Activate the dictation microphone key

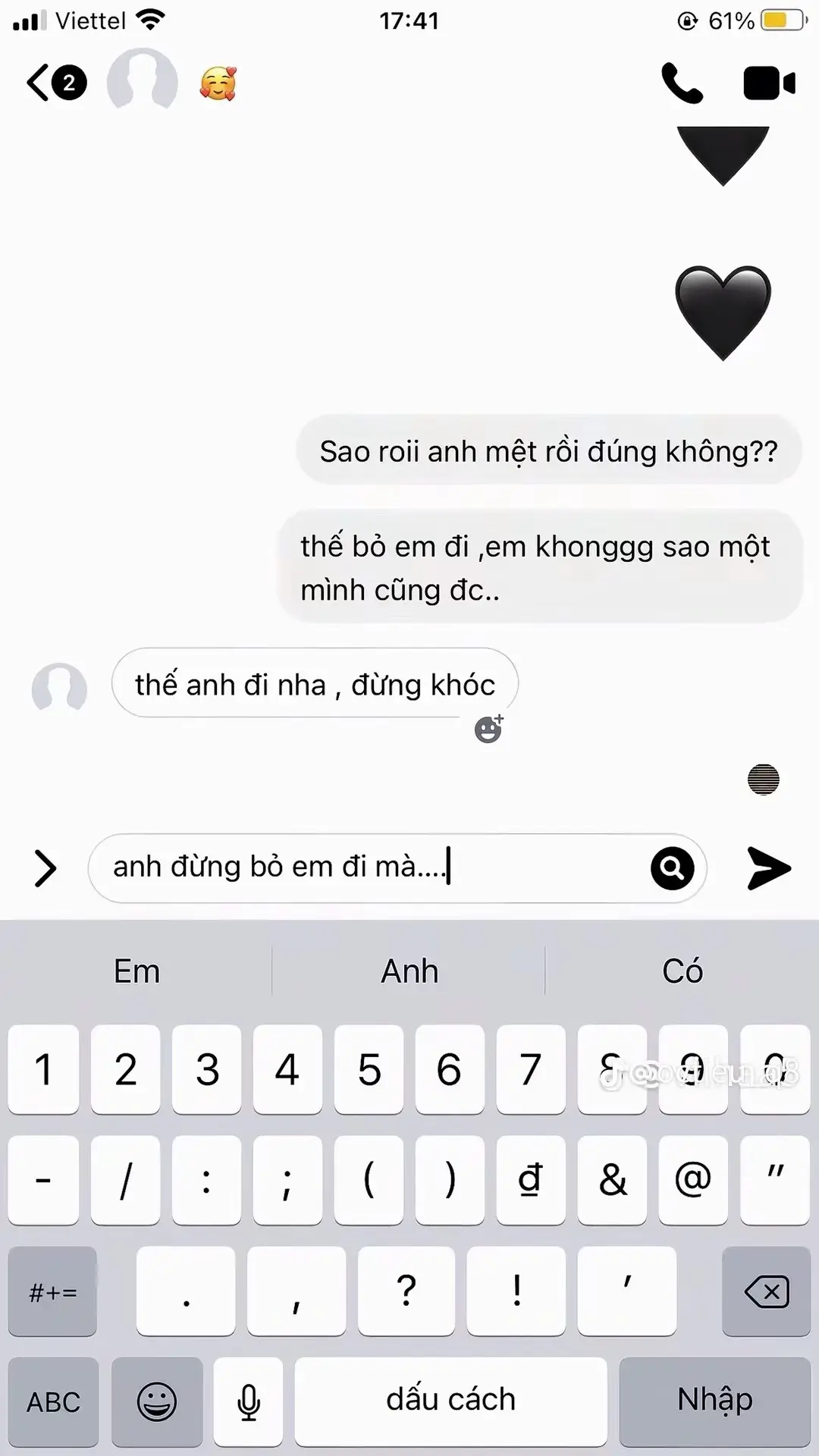(x=249, y=1402)
